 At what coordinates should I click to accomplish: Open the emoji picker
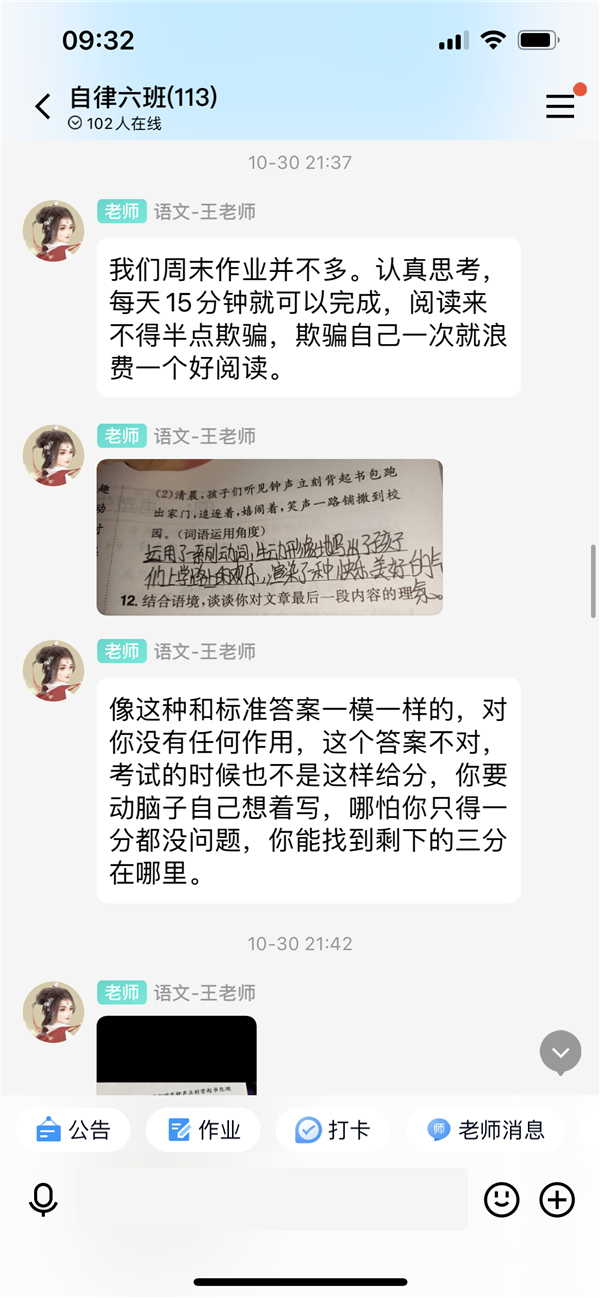click(502, 1199)
